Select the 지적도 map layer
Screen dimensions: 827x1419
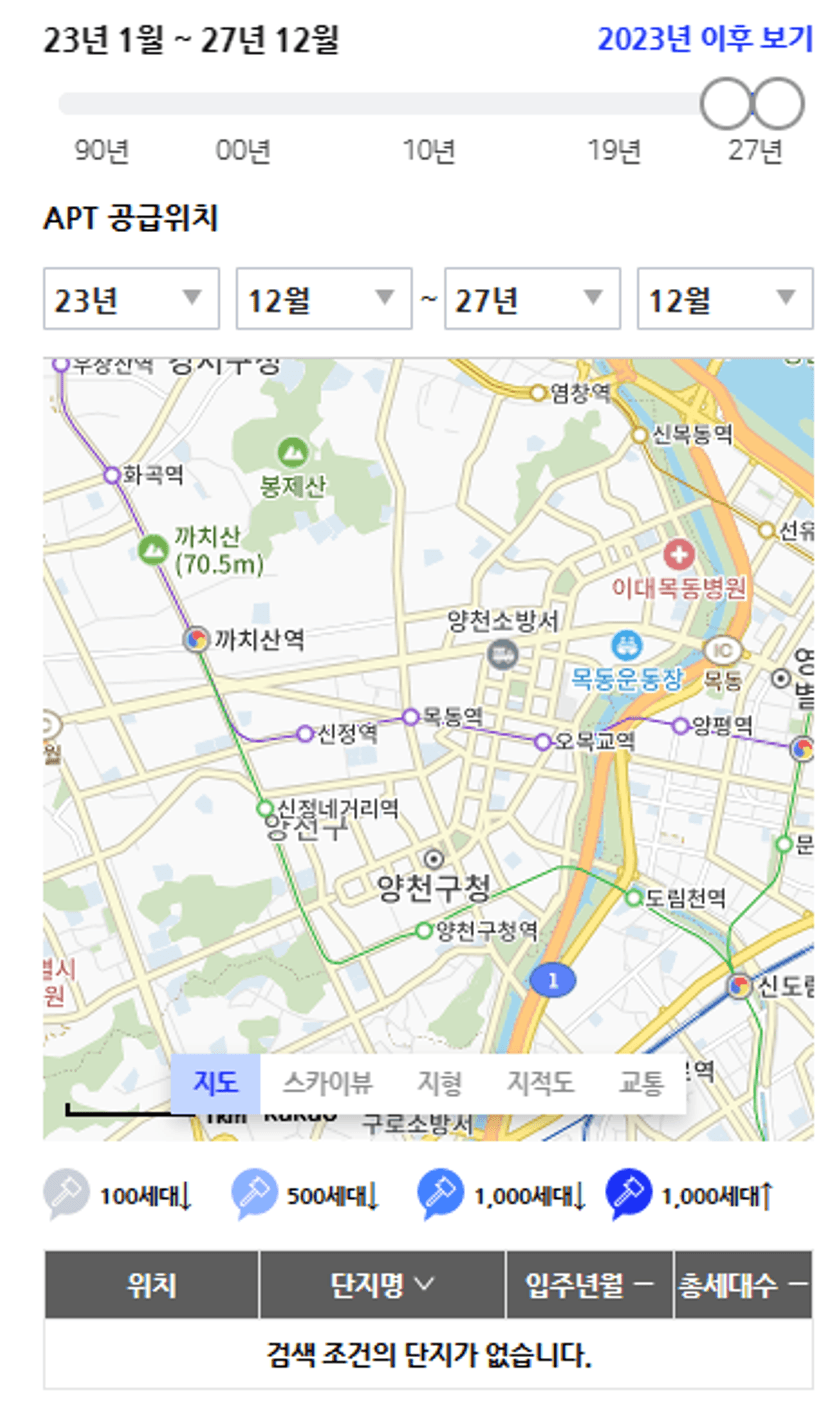point(540,1083)
